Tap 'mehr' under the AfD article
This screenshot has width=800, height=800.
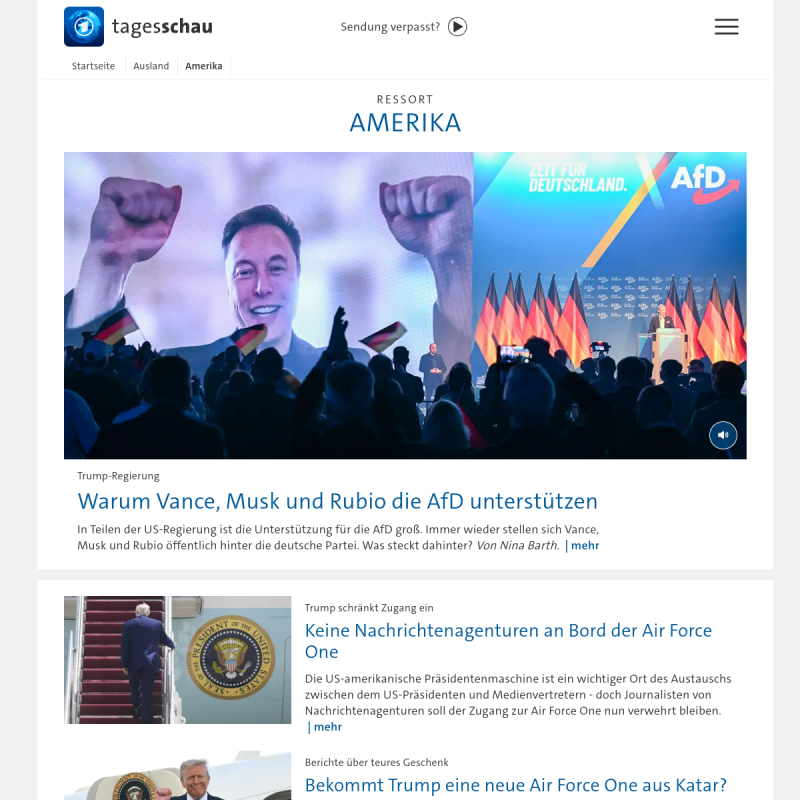pyautogui.click(x=585, y=546)
